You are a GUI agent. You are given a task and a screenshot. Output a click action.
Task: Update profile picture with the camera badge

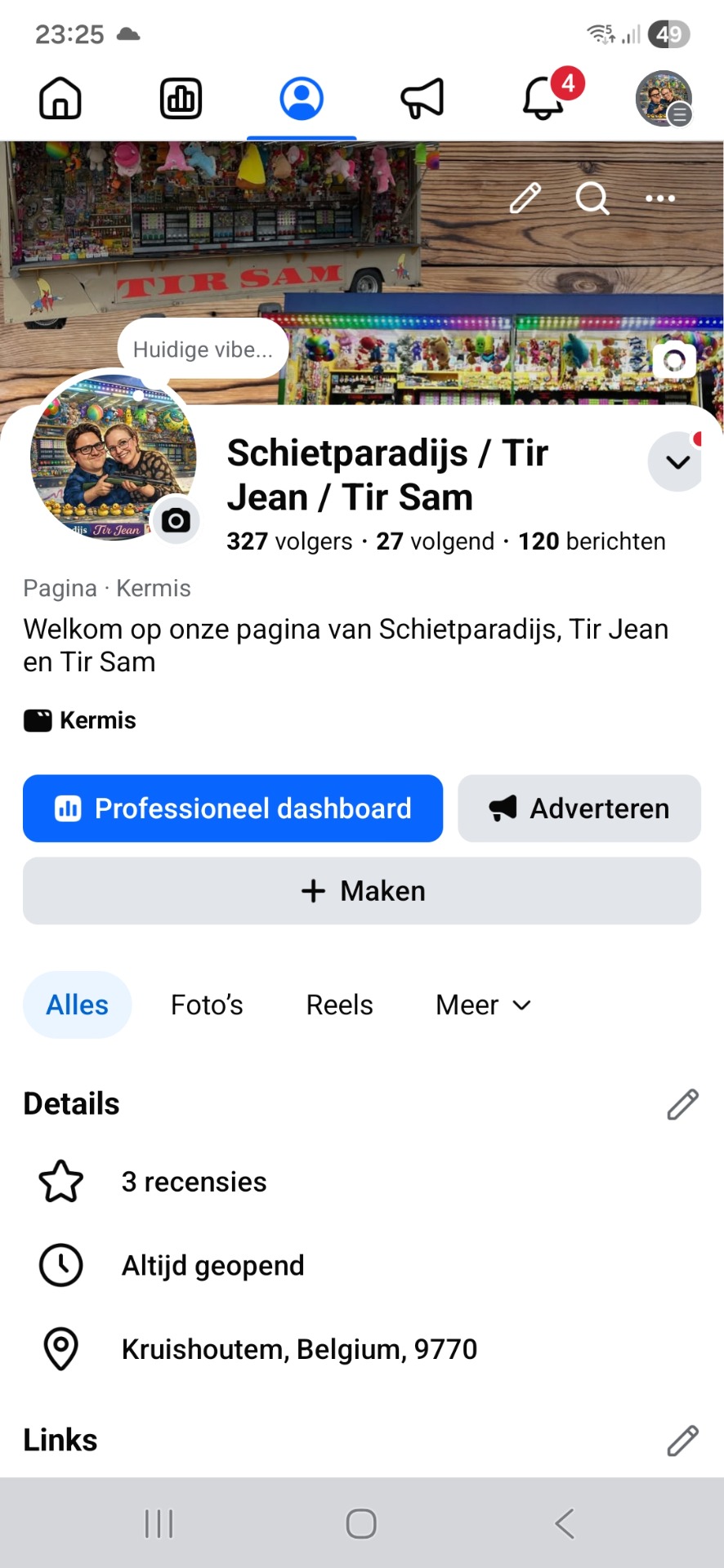point(176,520)
